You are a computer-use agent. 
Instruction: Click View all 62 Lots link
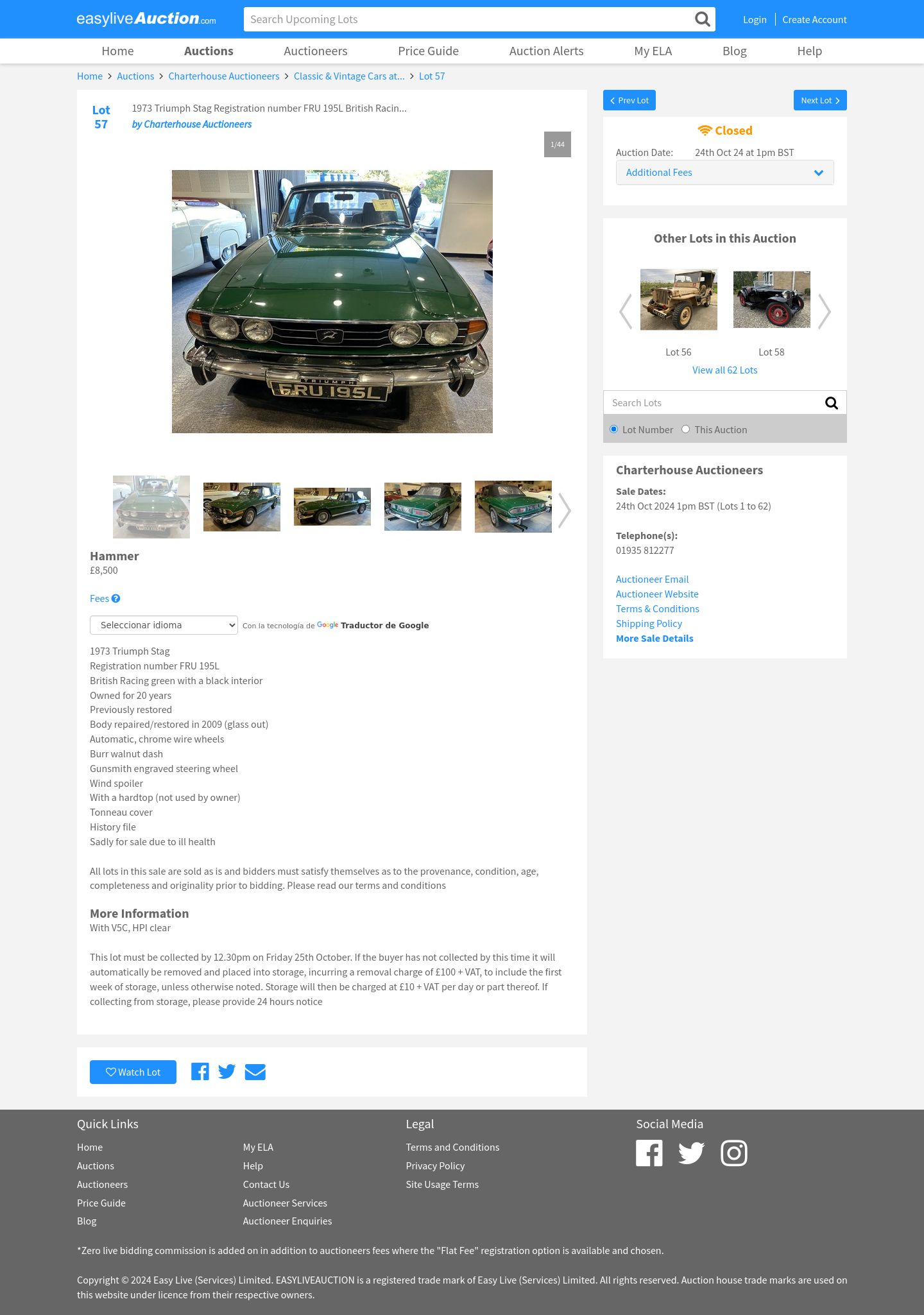[724, 370]
